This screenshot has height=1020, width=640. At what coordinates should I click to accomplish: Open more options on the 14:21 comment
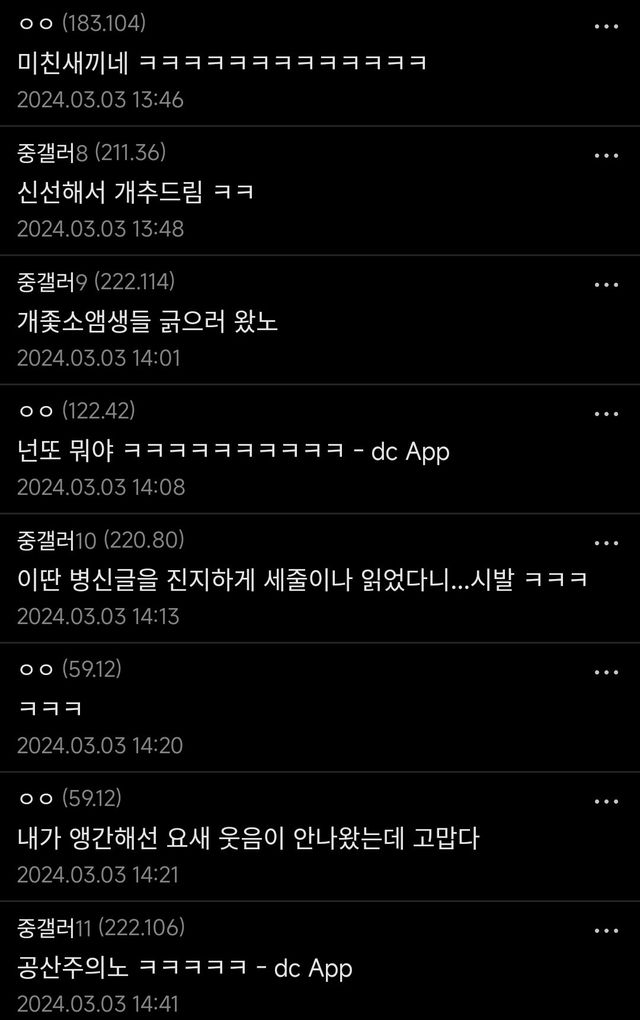pyautogui.click(x=606, y=801)
